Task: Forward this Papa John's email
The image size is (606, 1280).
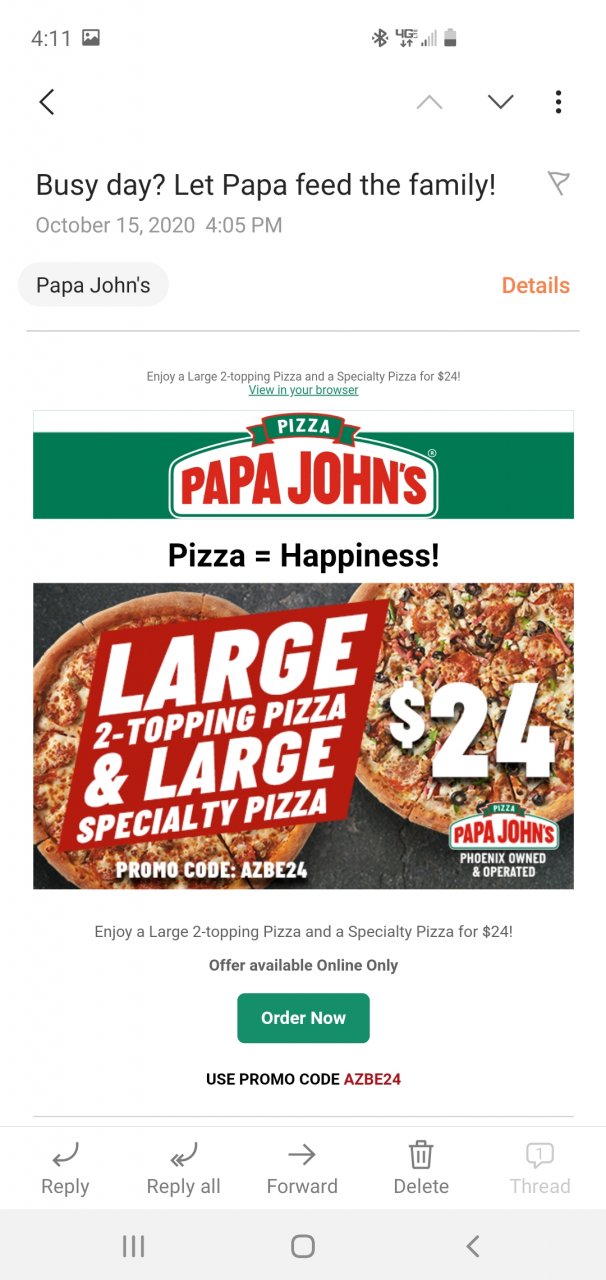Action: 302,1168
